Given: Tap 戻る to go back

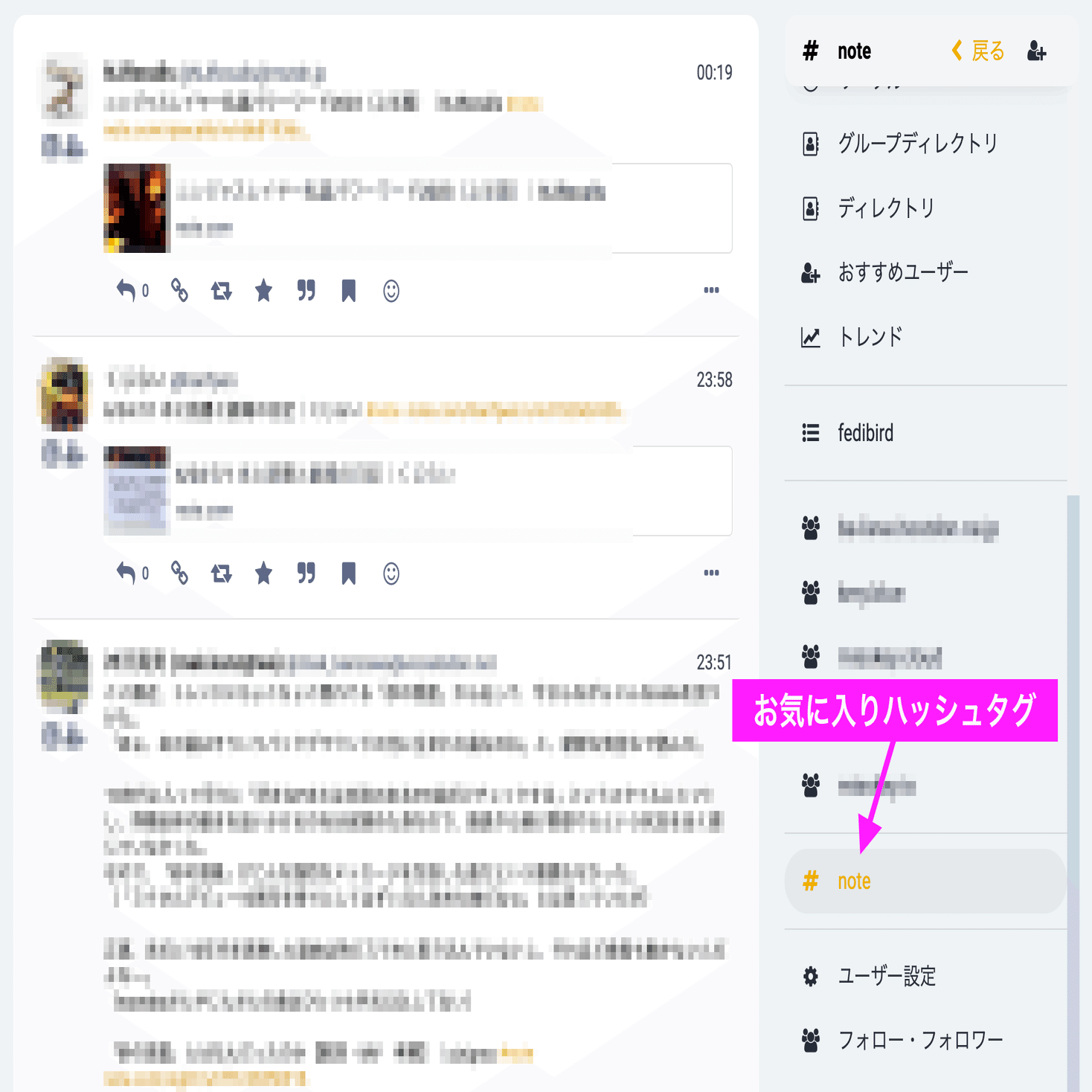Looking at the screenshot, I should pos(979,51).
